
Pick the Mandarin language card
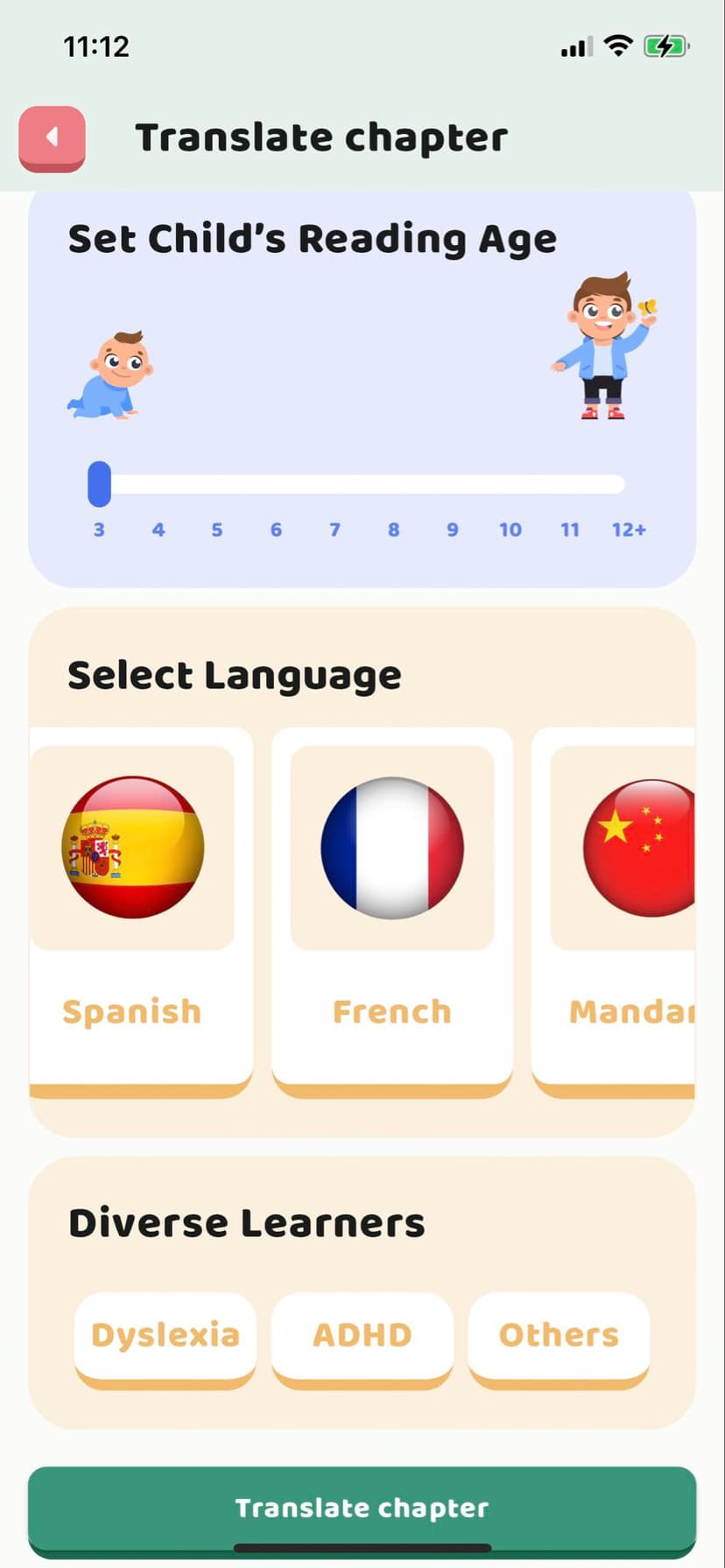click(617, 911)
